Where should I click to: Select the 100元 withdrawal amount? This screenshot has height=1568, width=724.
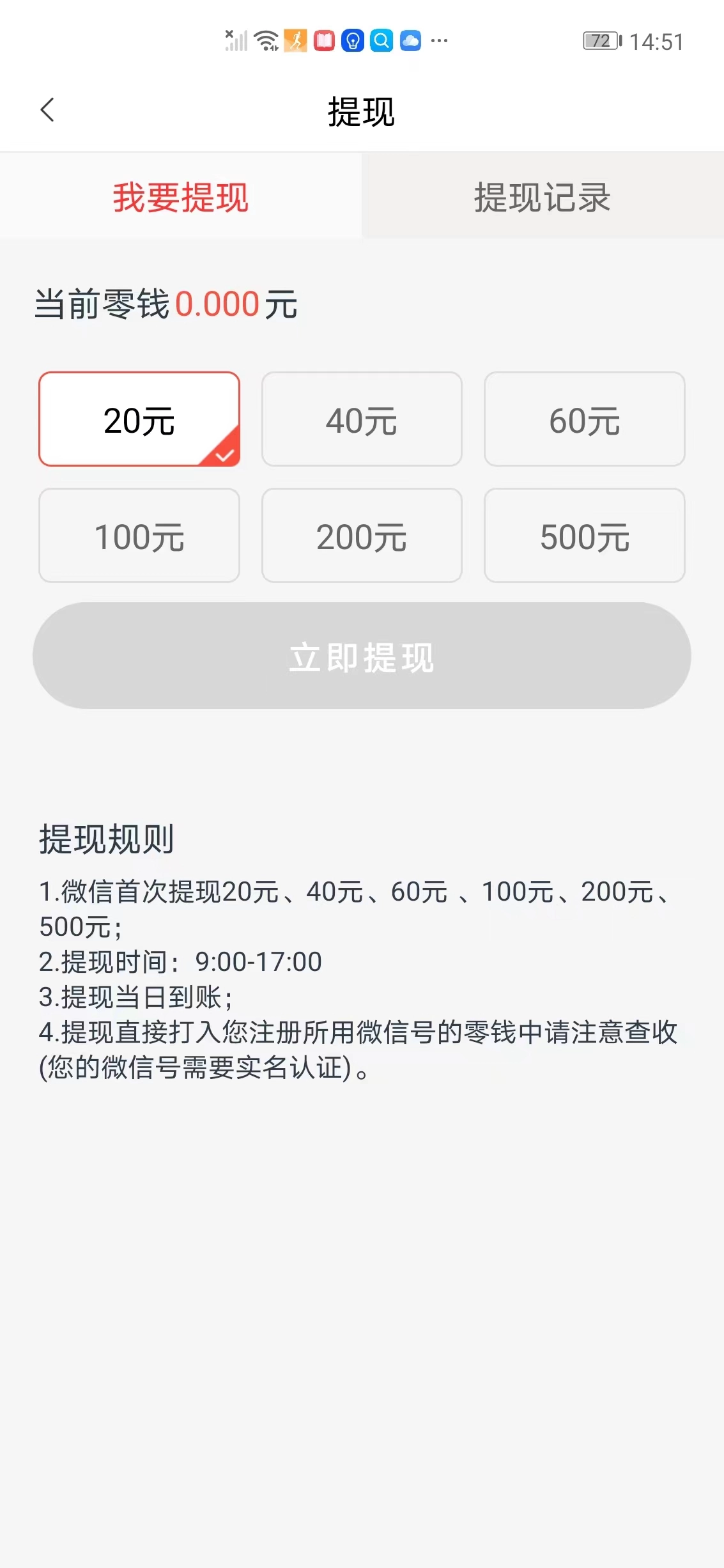[x=139, y=536]
